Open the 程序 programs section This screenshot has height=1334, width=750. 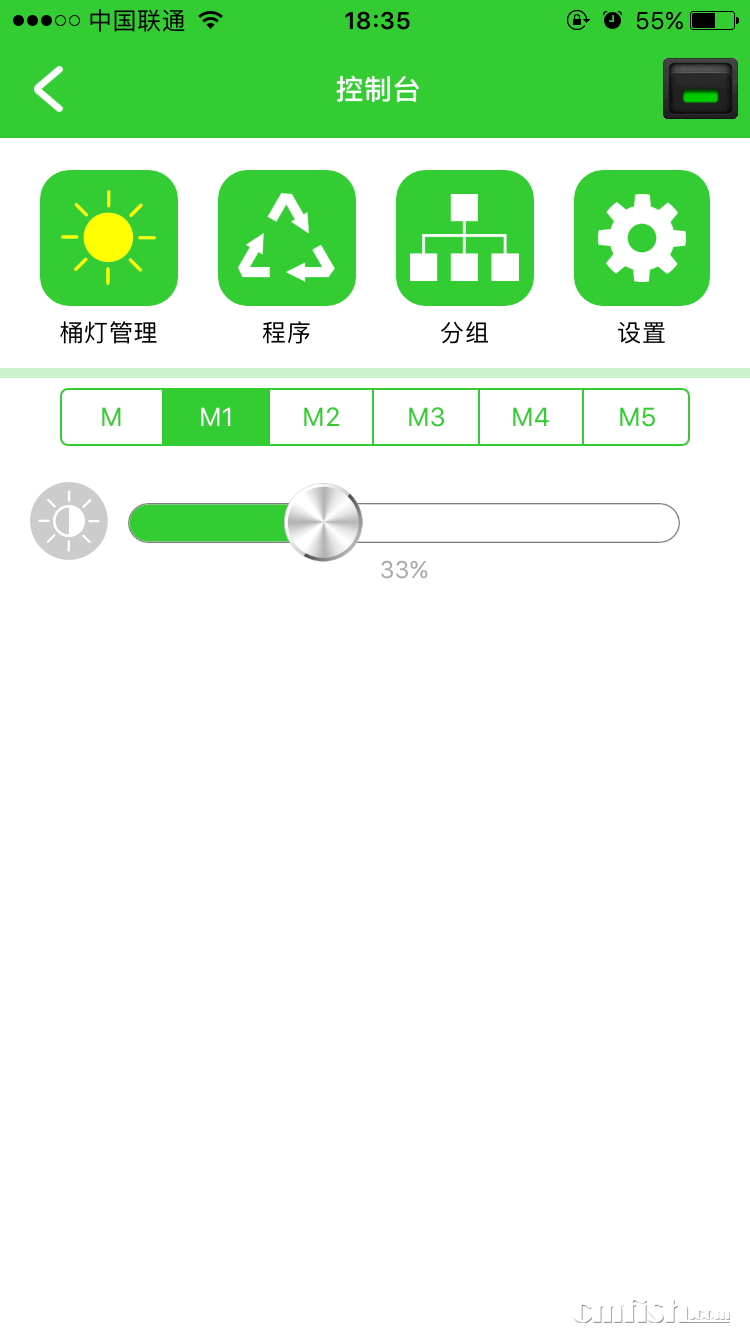pos(287,238)
